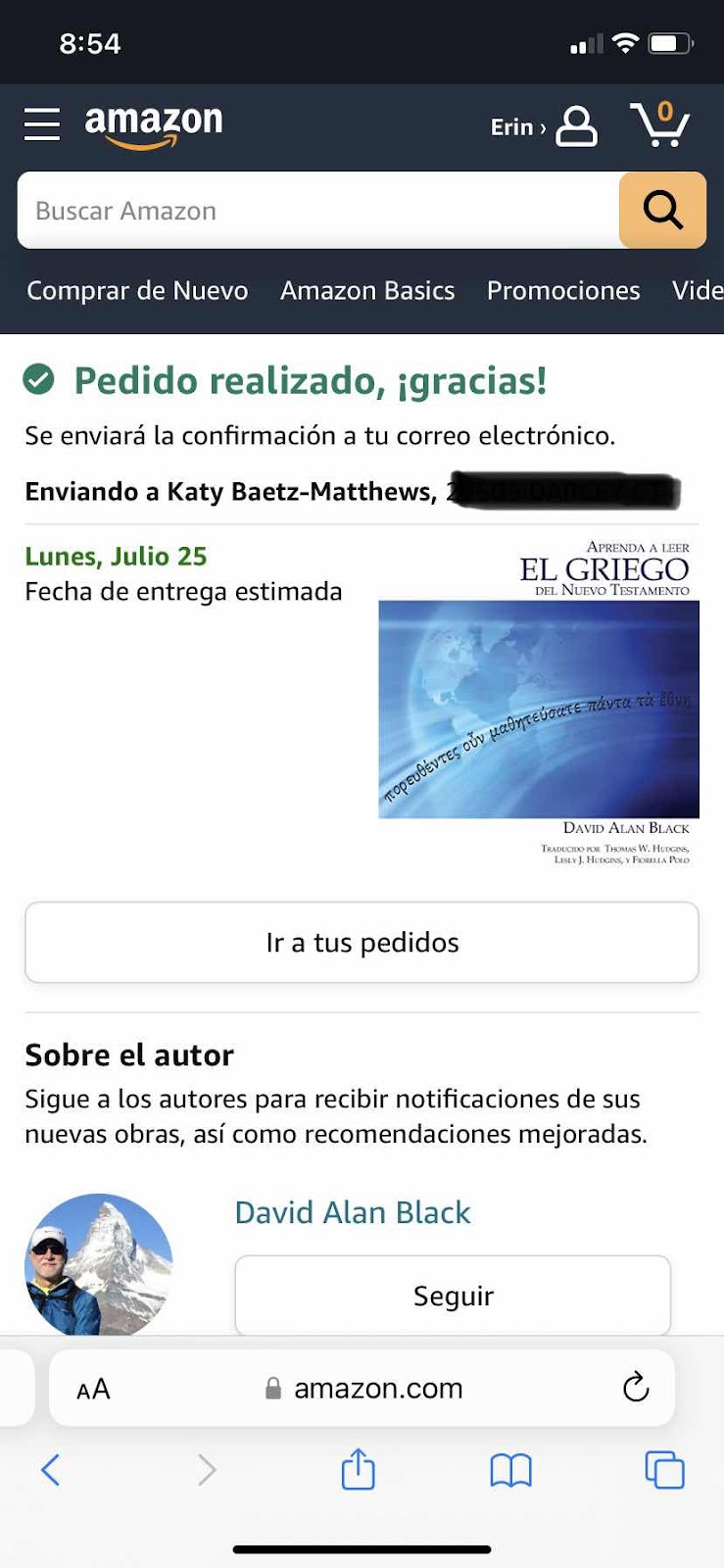Viewport: 724px width, 1568px height.
Task: Open the El Griego book cover
Action: point(539,706)
